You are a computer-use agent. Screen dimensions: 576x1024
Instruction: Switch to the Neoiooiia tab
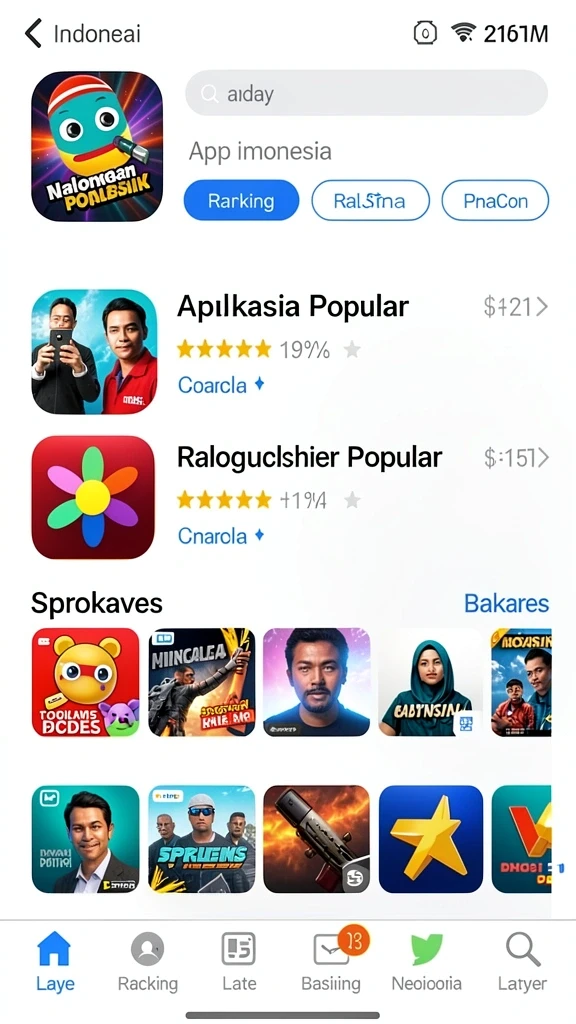(x=426, y=963)
